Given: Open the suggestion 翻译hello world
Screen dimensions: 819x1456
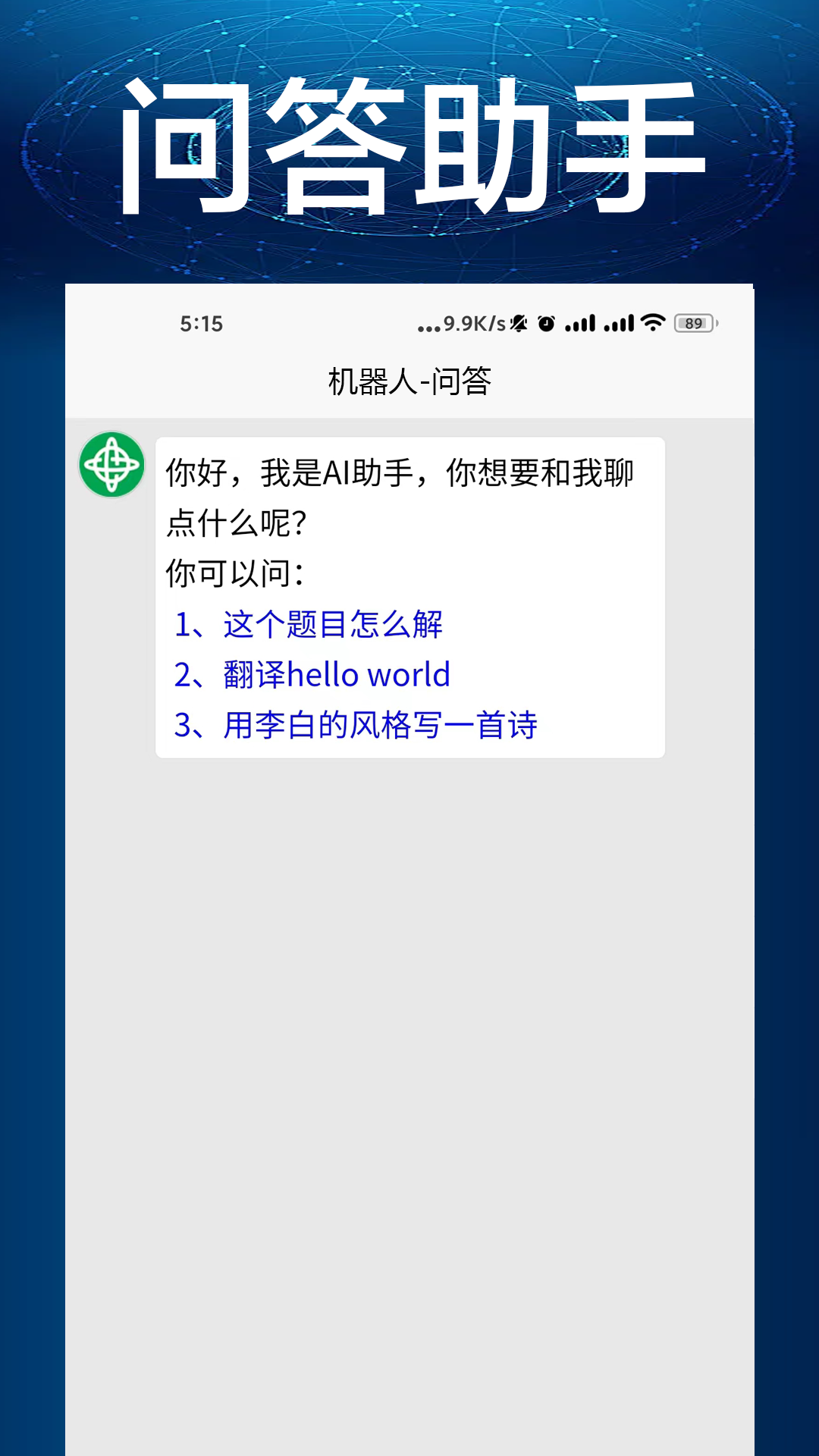Looking at the screenshot, I should coord(336,674).
